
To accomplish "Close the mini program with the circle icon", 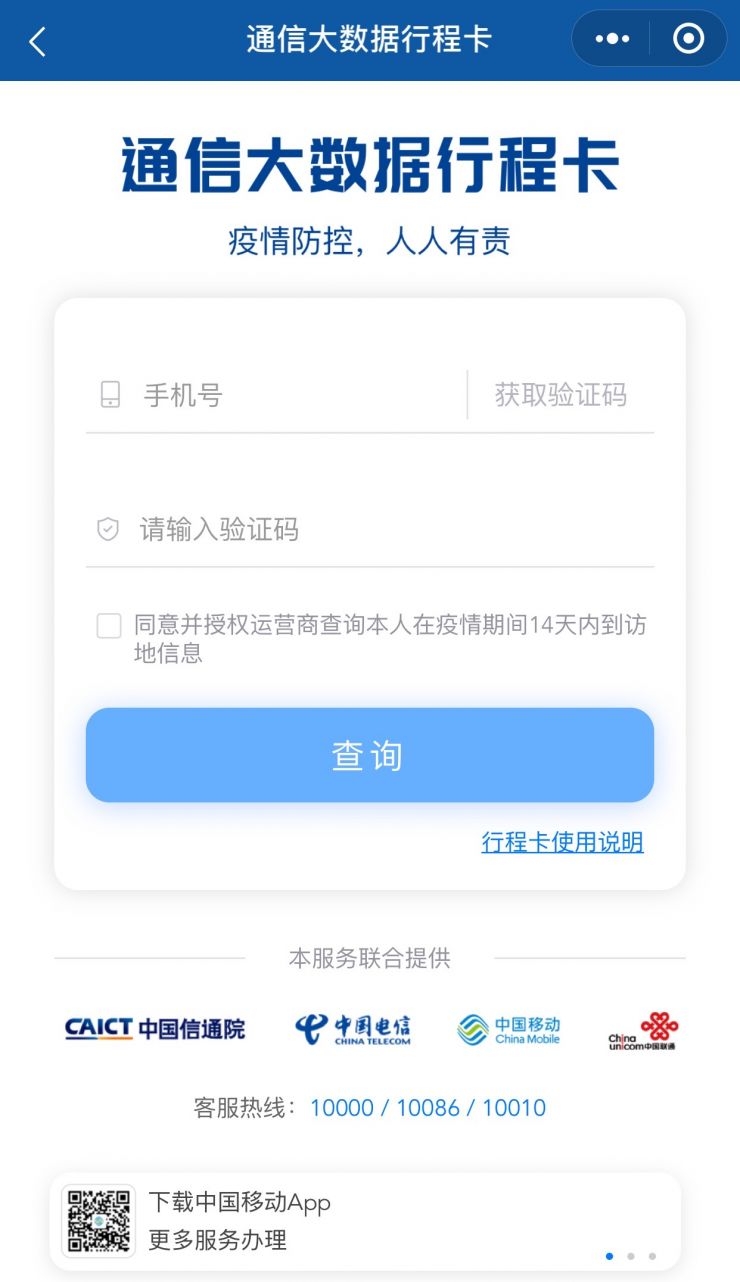I will pos(688,39).
